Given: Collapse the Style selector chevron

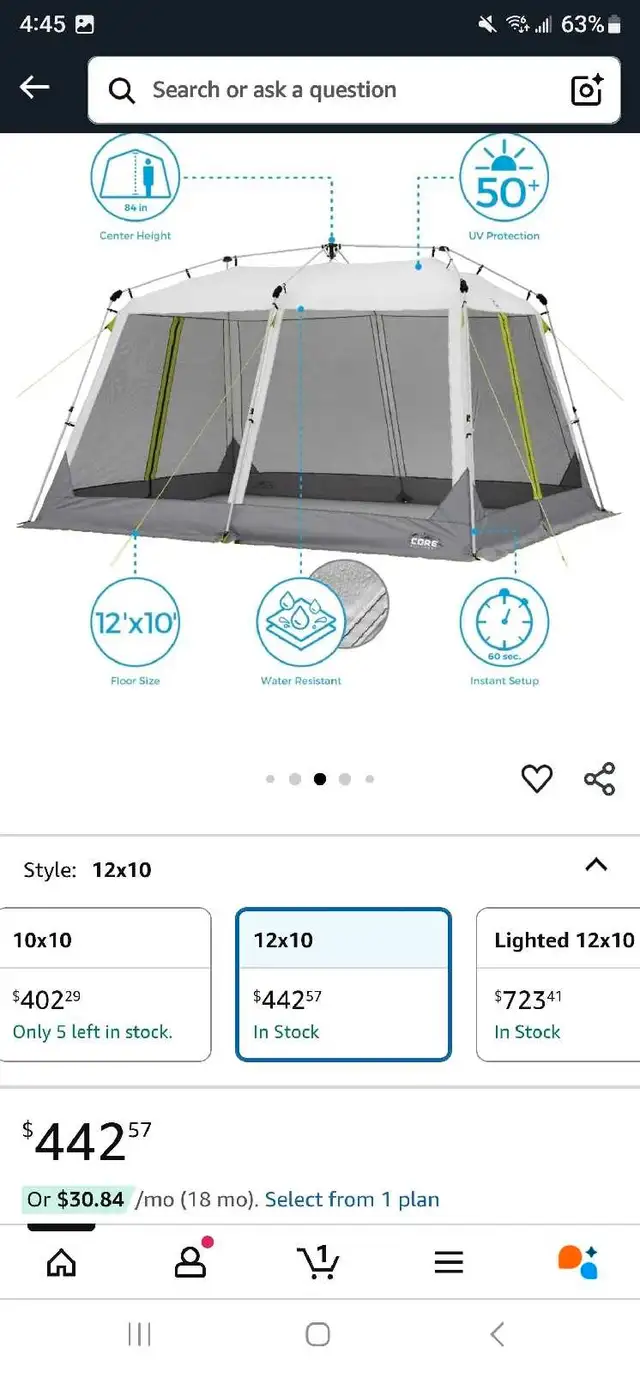Looking at the screenshot, I should [x=596, y=865].
